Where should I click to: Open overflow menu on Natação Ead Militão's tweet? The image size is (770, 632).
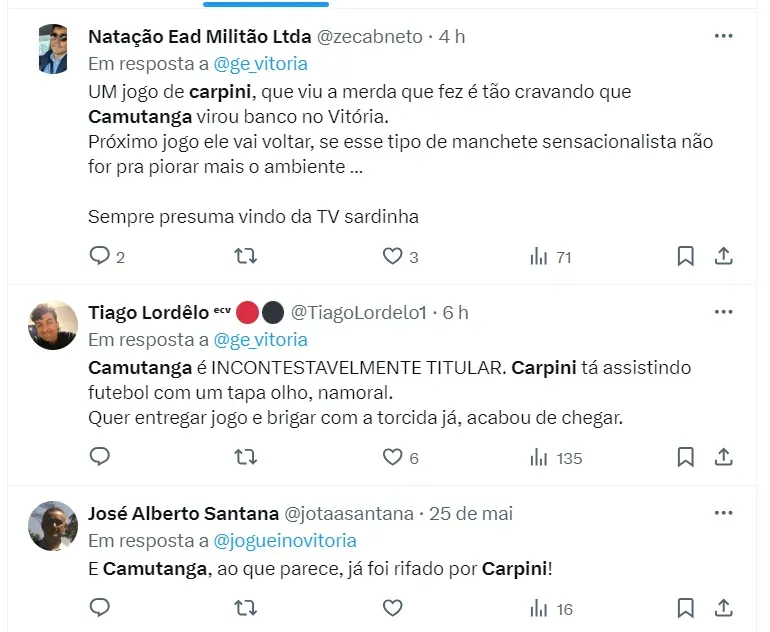click(723, 36)
